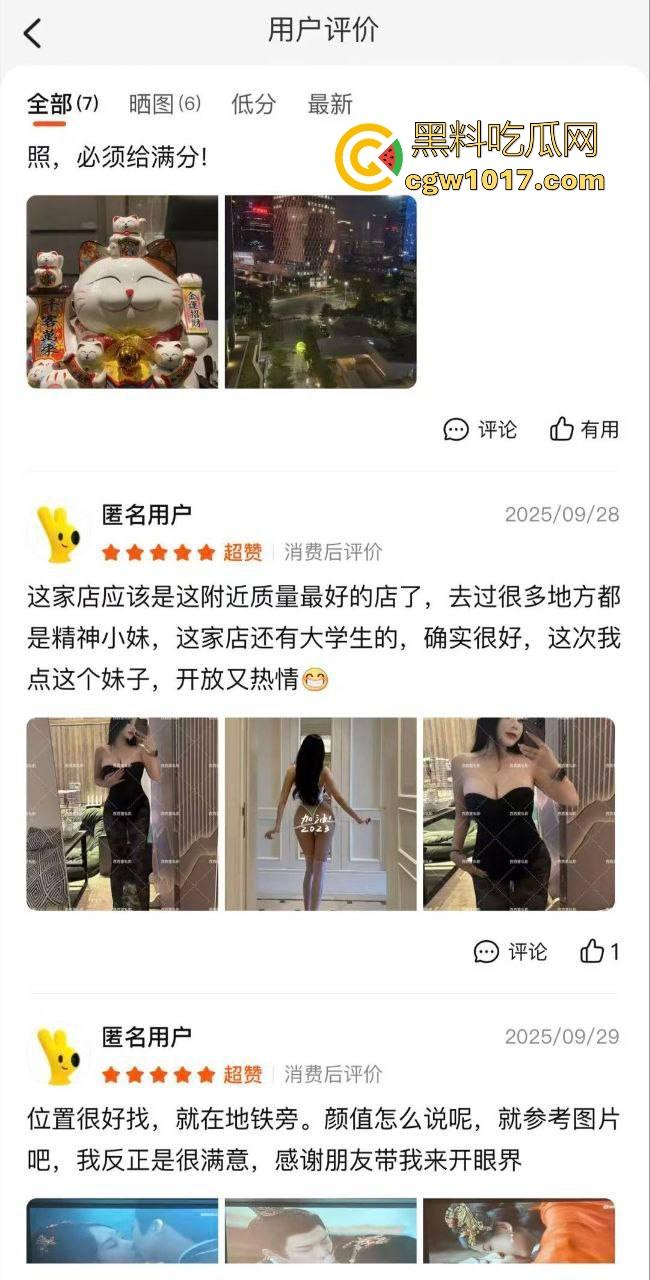This screenshot has width=650, height=1280.
Task: Comment on the lucky cat photo review
Action: pos(481,430)
